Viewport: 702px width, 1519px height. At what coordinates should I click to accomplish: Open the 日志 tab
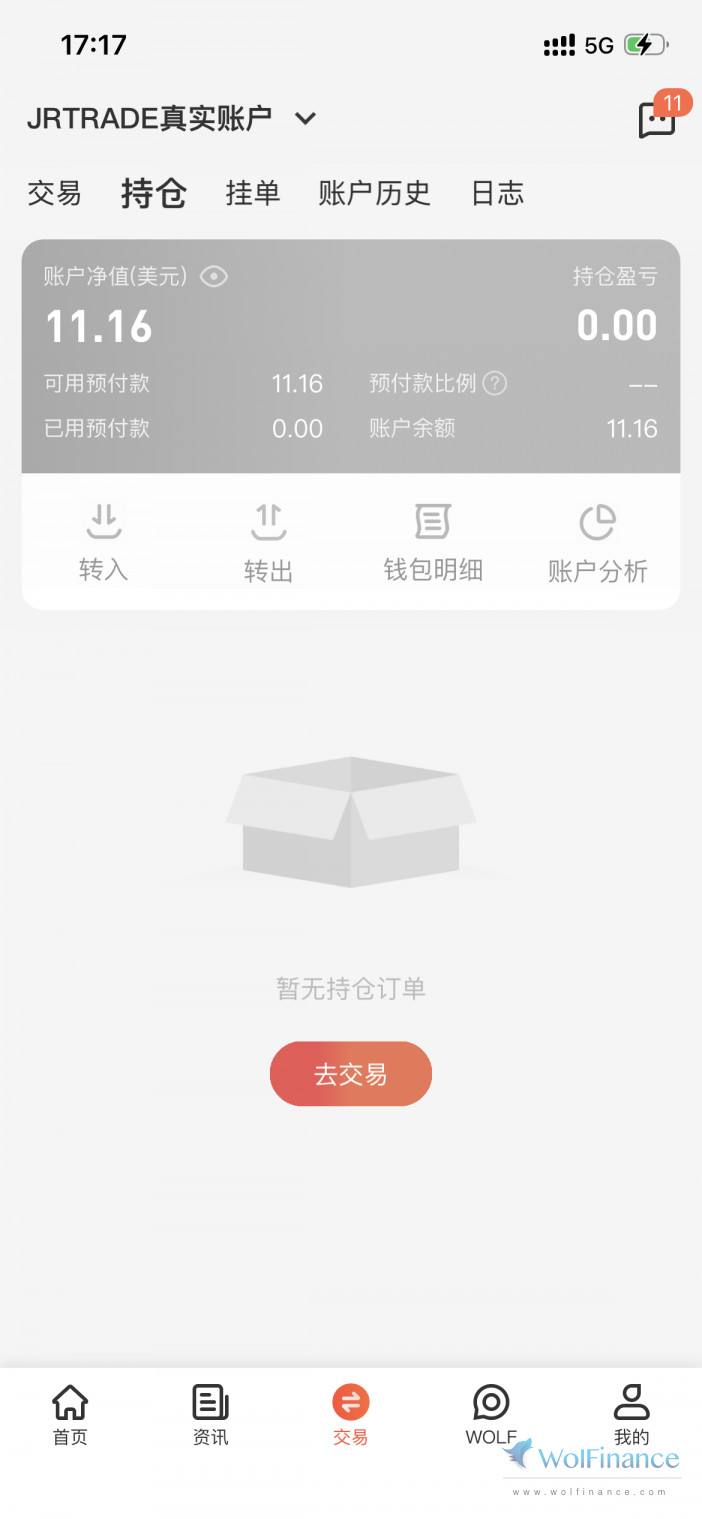[497, 193]
